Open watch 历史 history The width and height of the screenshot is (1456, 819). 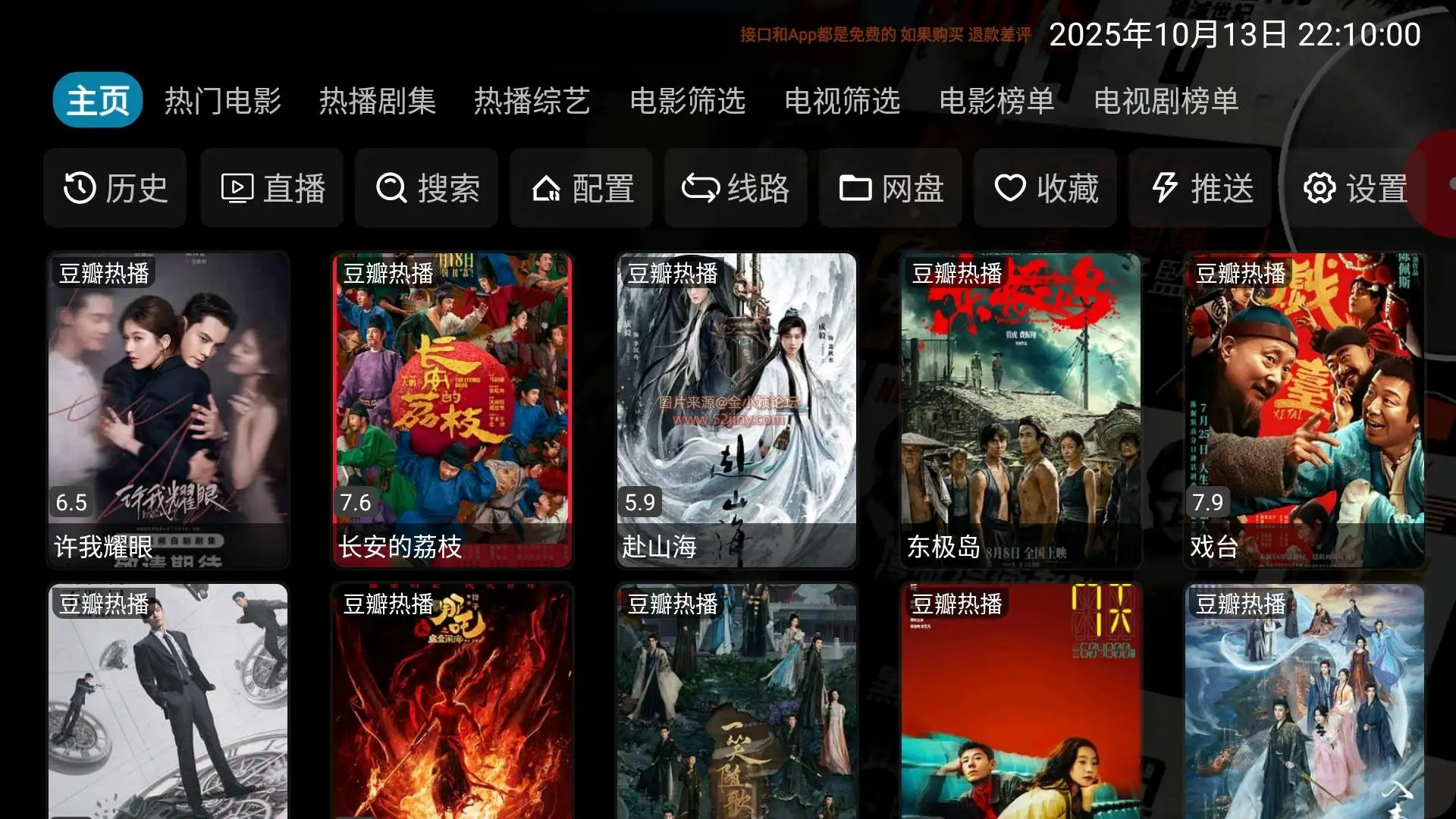coord(115,188)
